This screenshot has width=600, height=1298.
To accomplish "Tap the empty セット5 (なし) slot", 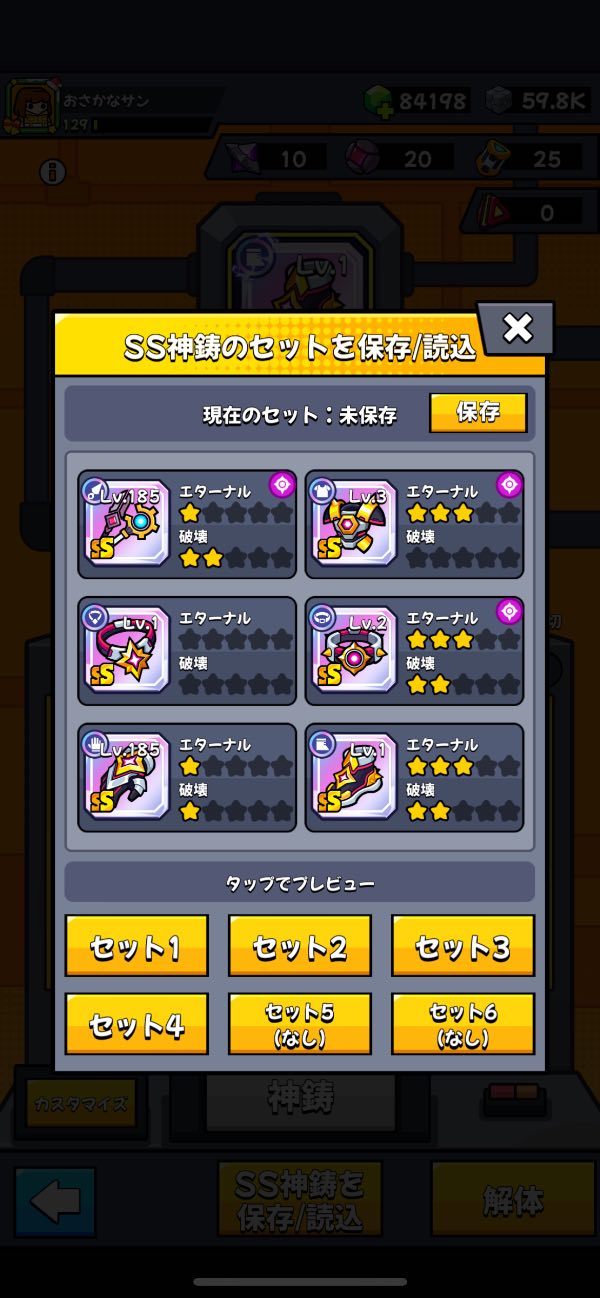I will click(300, 1024).
